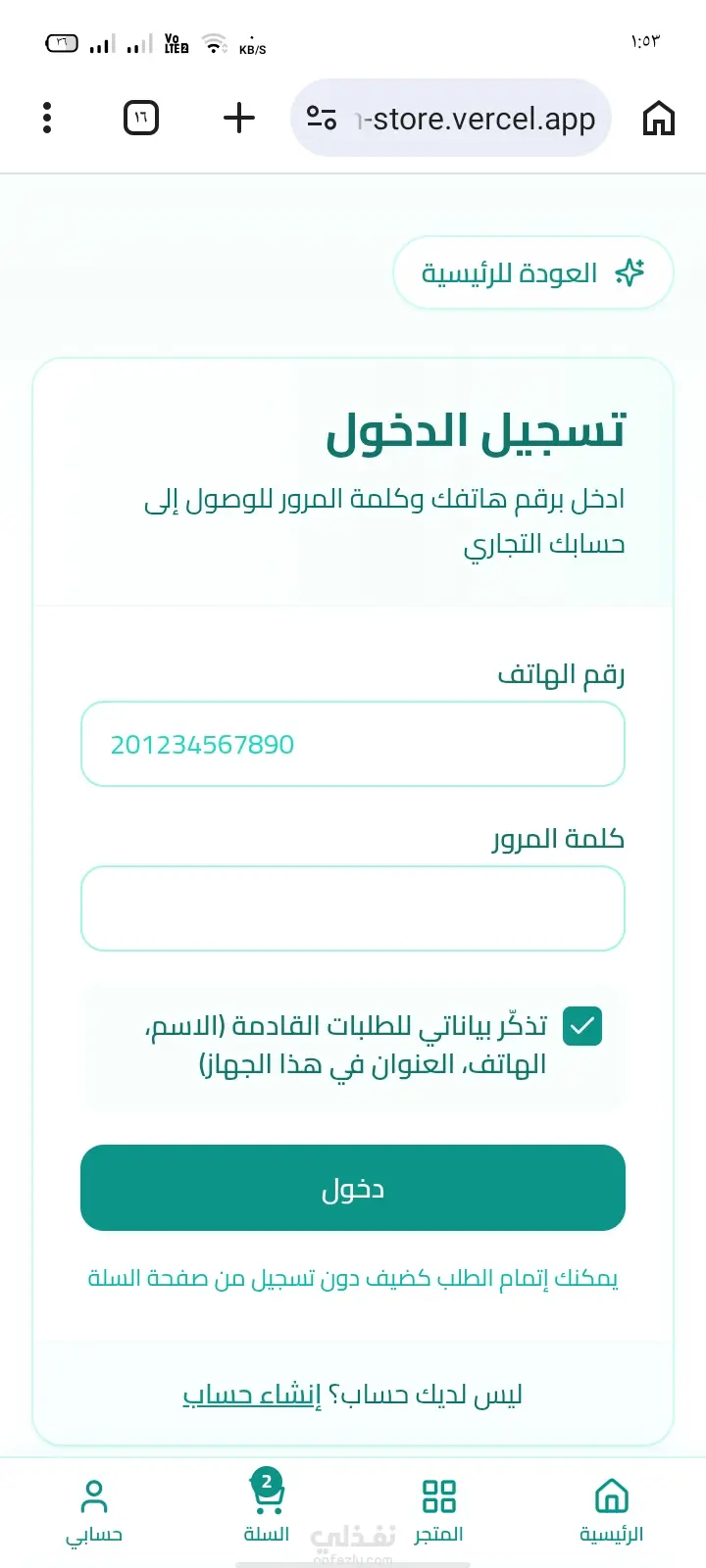The height and width of the screenshot is (1568, 706).
Task: Open the browser tab switcher
Action: [141, 118]
